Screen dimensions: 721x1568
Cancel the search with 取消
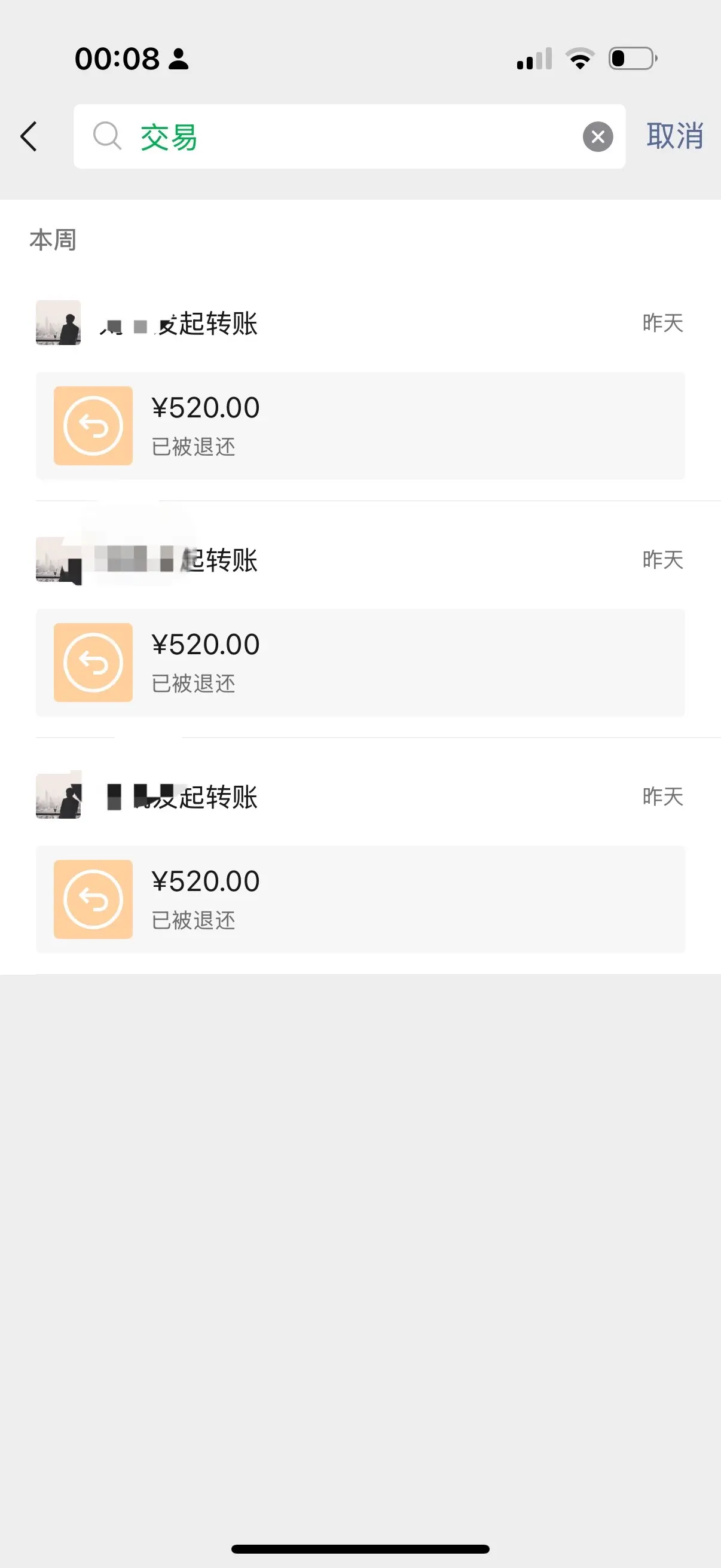[674, 136]
